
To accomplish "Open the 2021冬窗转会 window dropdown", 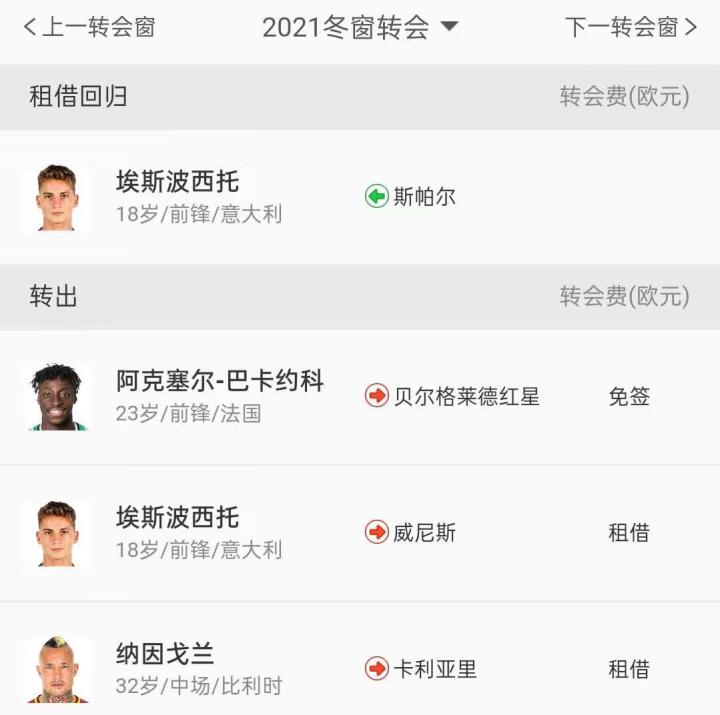I will 360,27.
